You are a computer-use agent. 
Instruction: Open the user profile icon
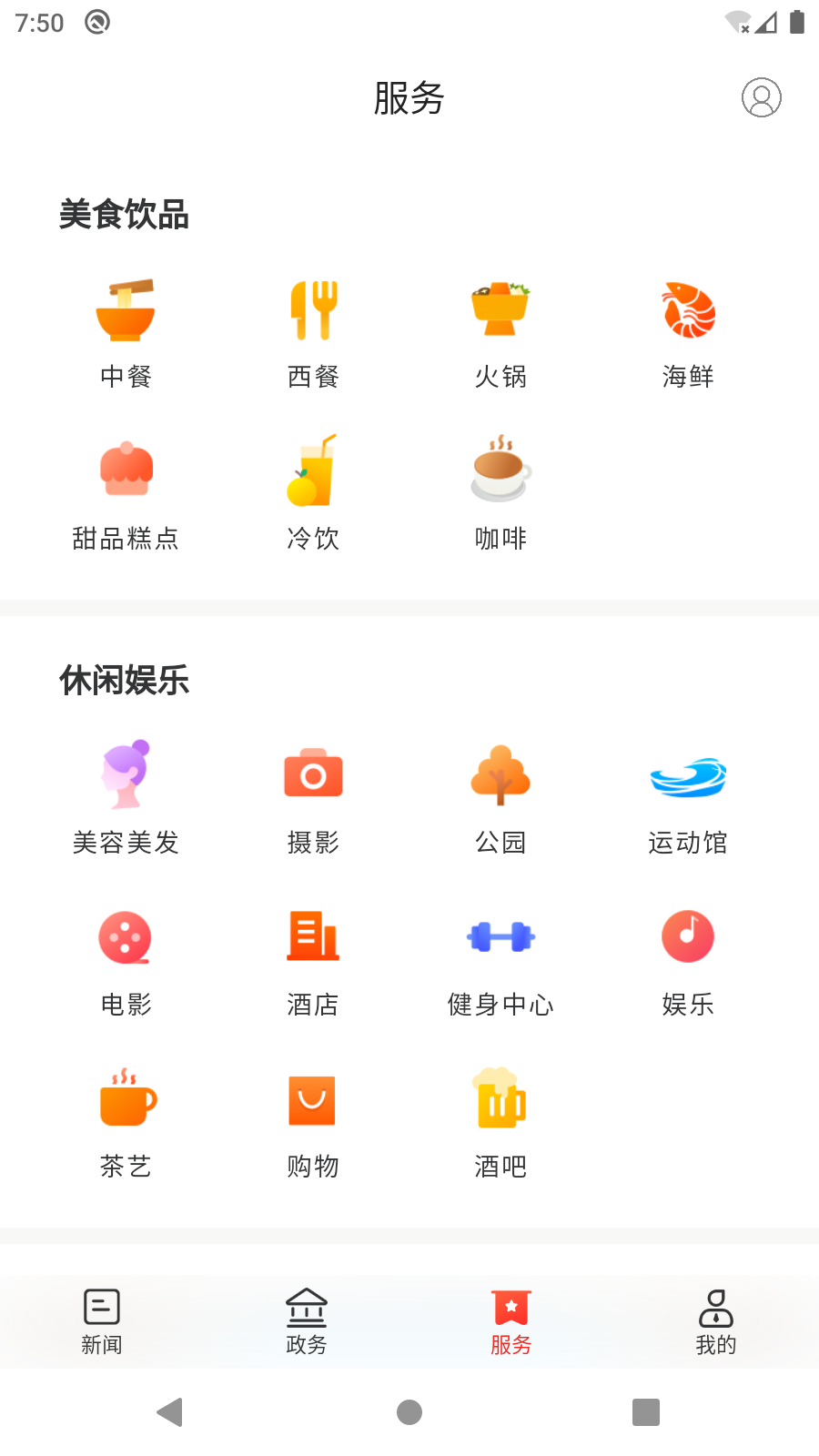click(x=761, y=97)
